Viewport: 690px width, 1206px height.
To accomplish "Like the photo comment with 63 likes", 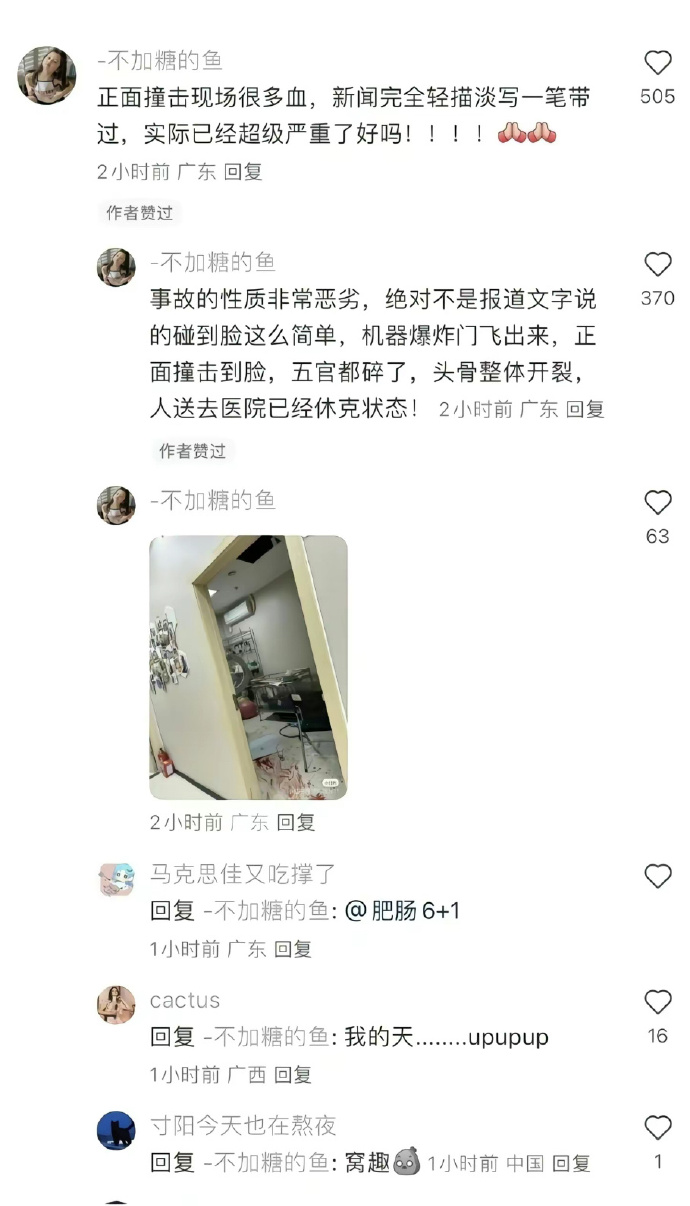I will pos(657,502).
